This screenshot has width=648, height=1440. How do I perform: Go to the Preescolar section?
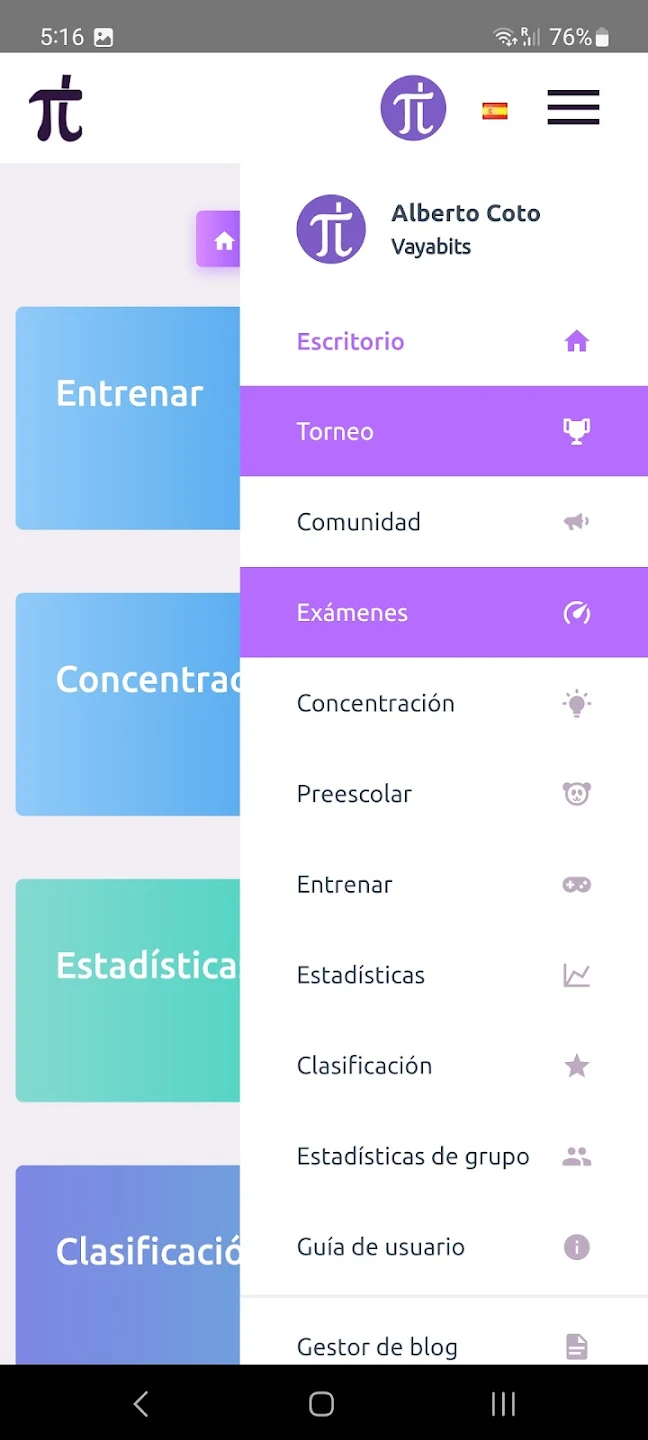pos(443,794)
